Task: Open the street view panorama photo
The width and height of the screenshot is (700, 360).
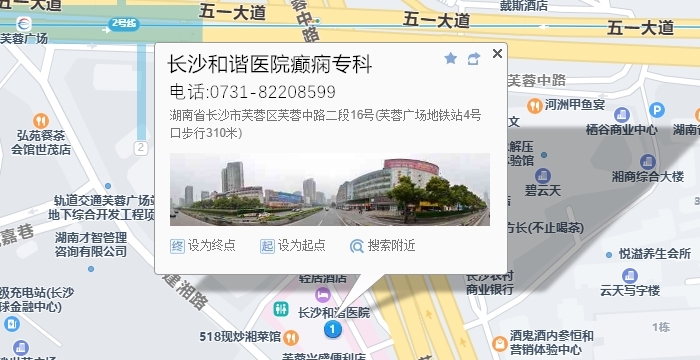Action: click(x=329, y=189)
